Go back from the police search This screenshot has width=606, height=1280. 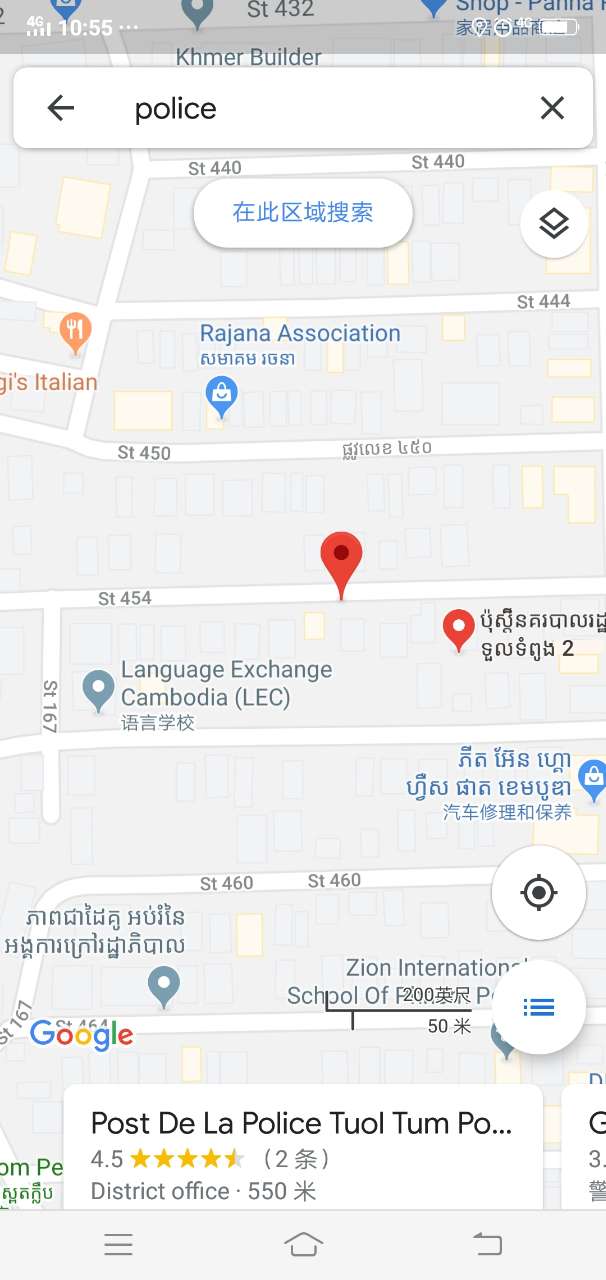(x=61, y=108)
